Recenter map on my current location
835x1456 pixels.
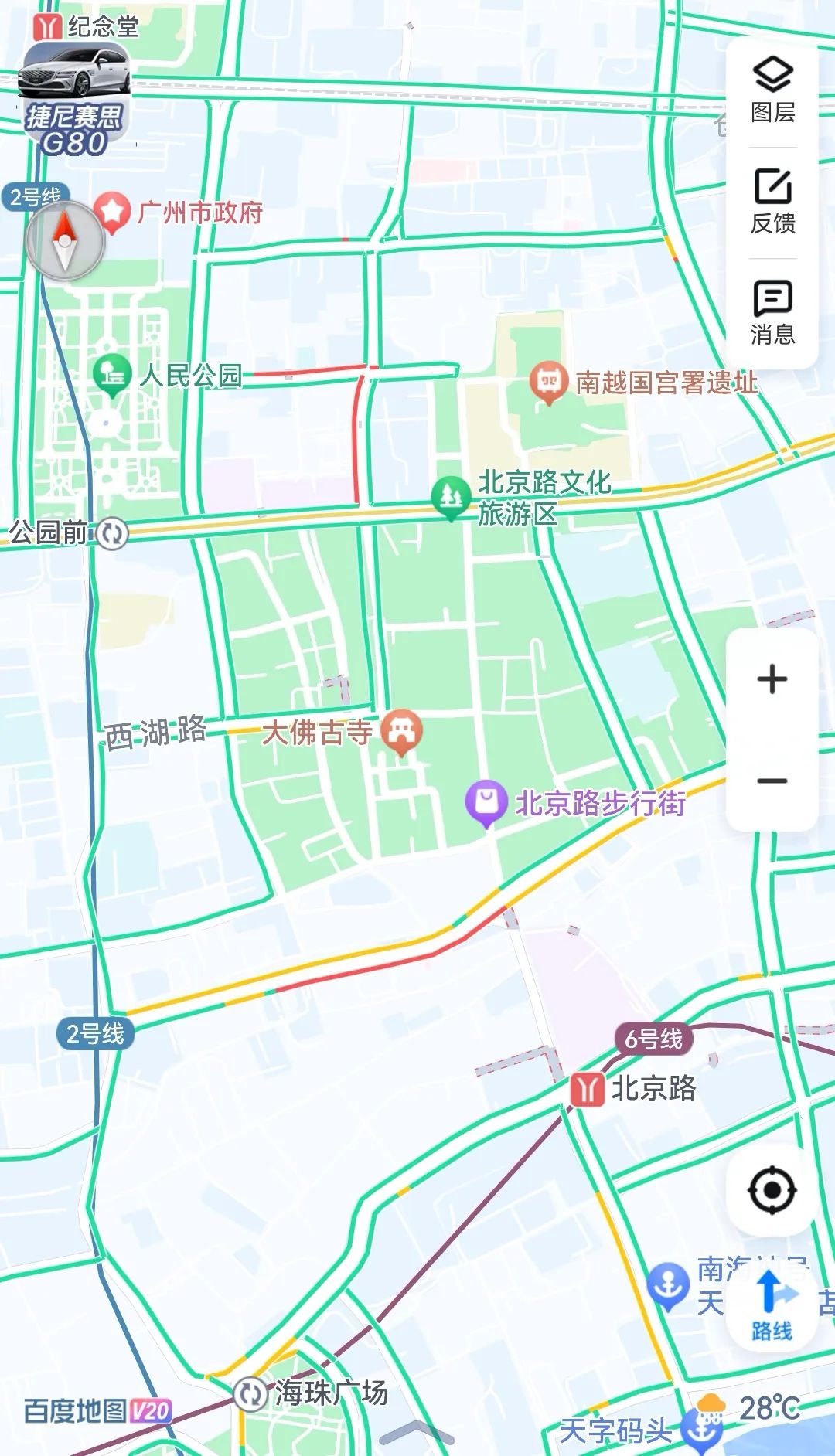pyautogui.click(x=772, y=1189)
